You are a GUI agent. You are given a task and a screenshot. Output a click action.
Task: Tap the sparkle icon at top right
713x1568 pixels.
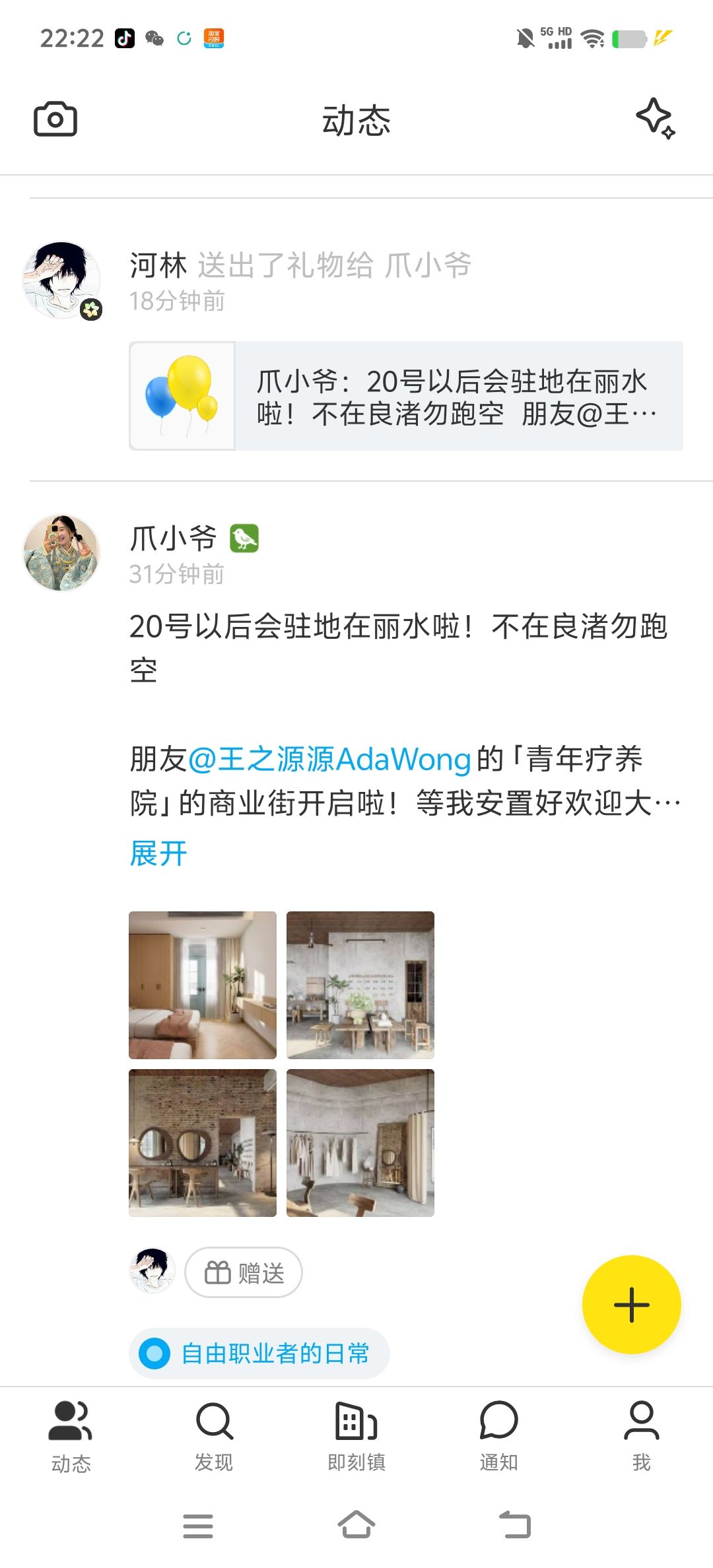[x=656, y=119]
